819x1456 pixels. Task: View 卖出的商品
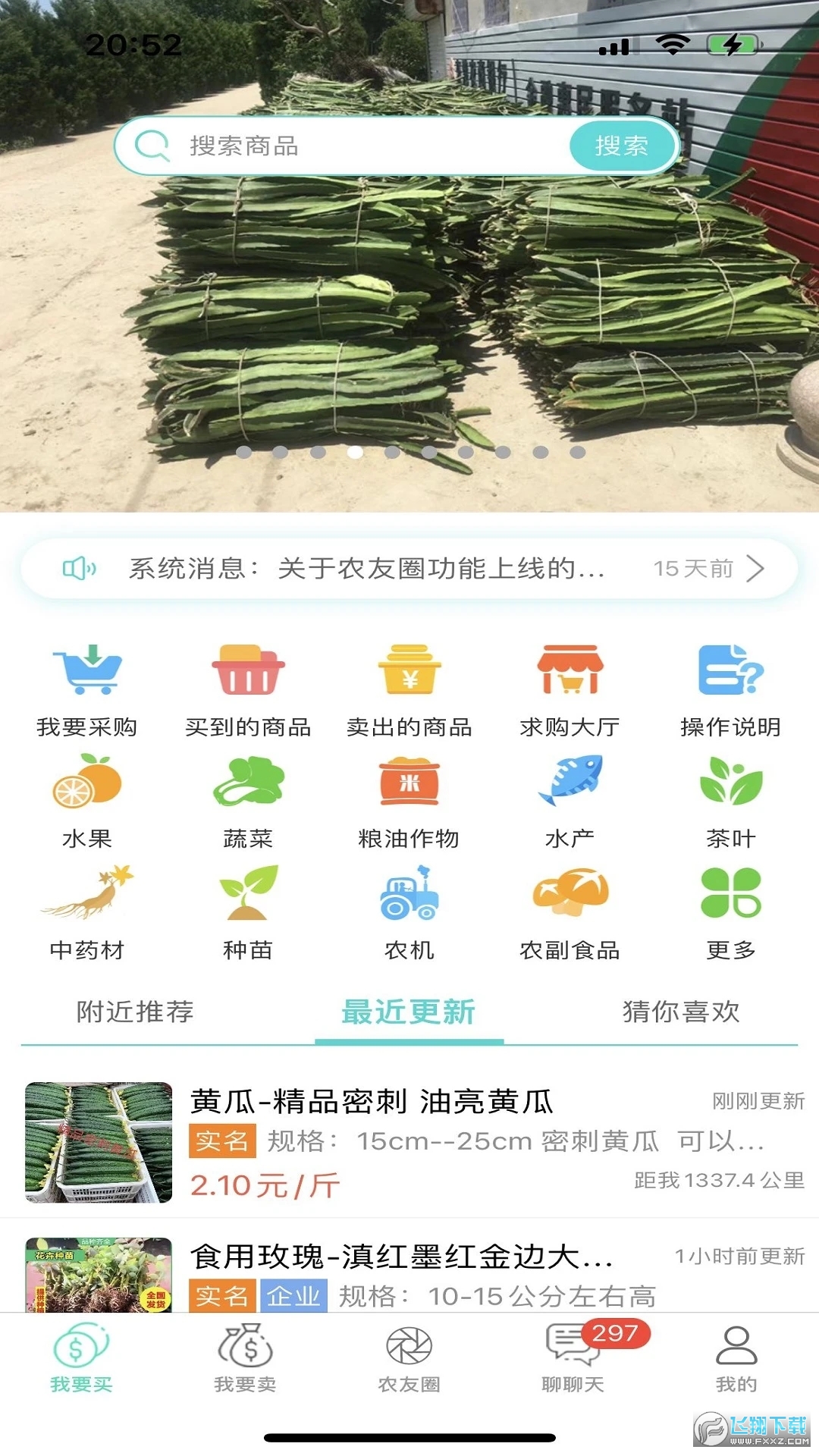(409, 689)
